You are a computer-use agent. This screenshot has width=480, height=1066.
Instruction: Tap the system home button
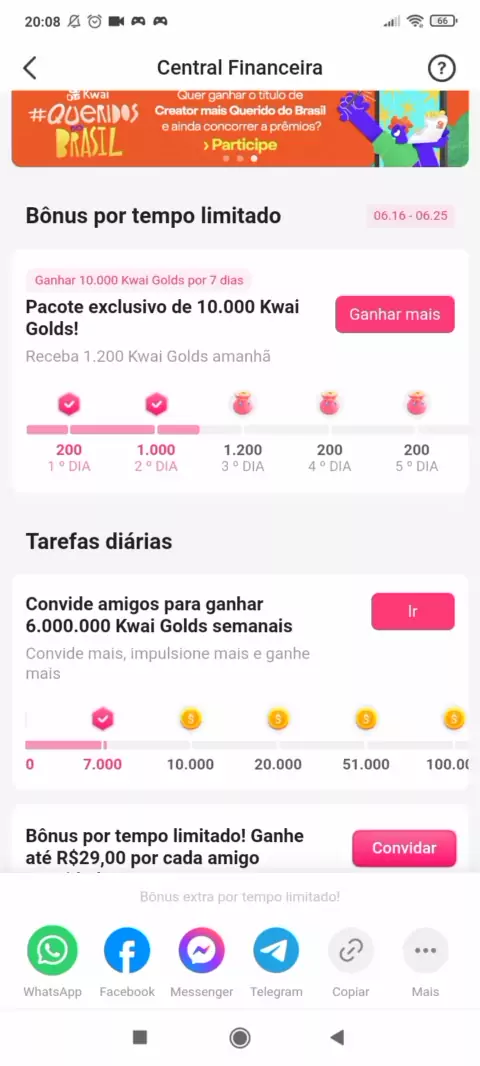240,1037
